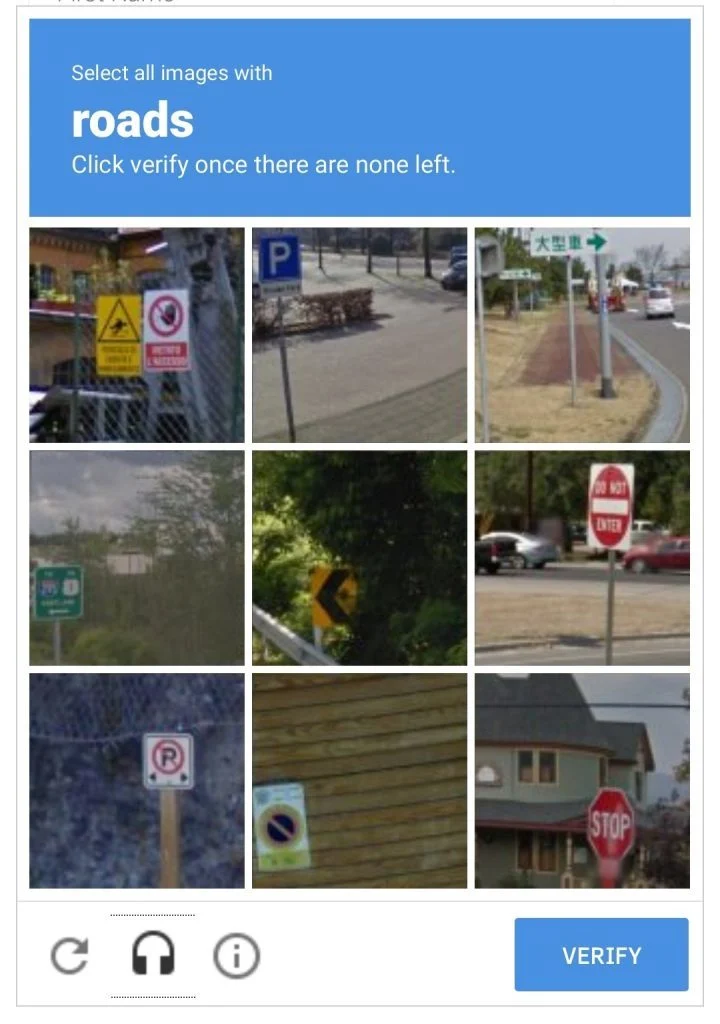Select the tile with the kangaroo warning sign
Viewport: 720px width, 1024px height.
point(136,335)
